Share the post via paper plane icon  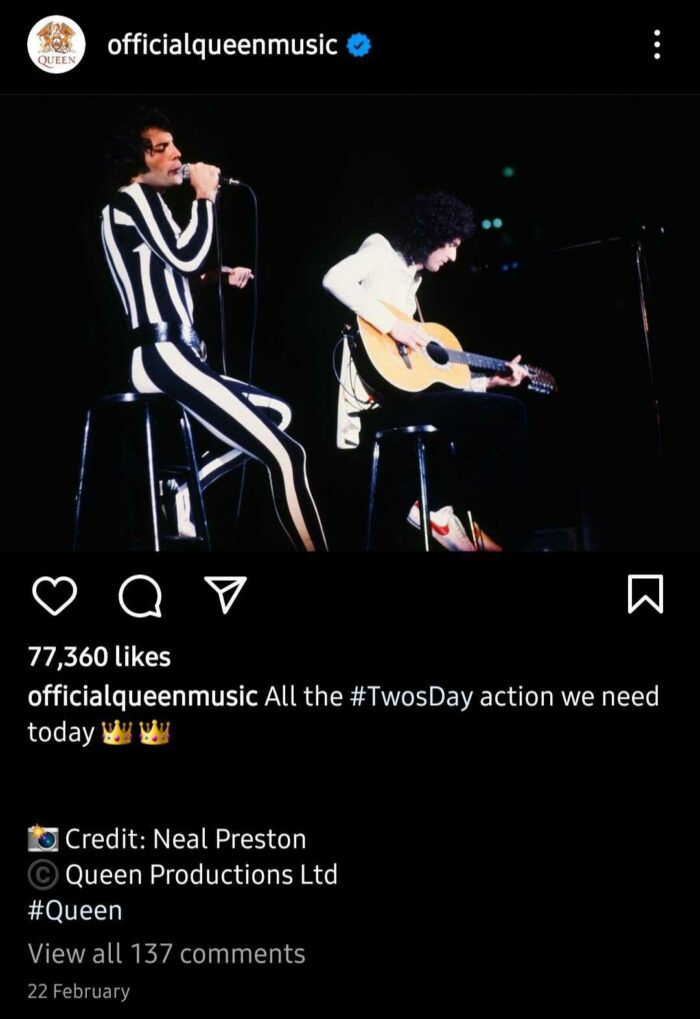[x=225, y=596]
